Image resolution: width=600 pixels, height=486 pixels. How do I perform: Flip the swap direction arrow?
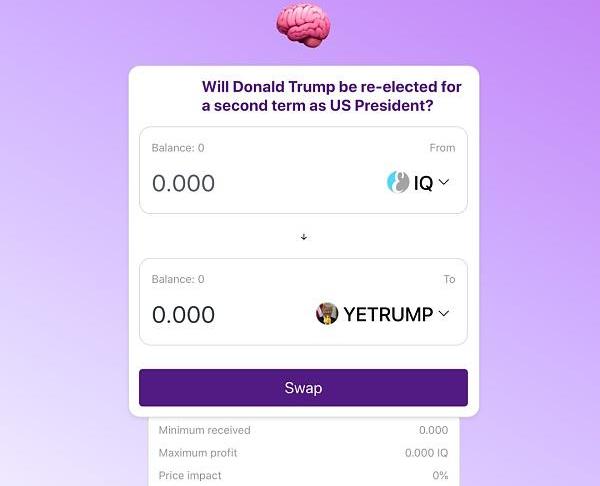pos(304,237)
